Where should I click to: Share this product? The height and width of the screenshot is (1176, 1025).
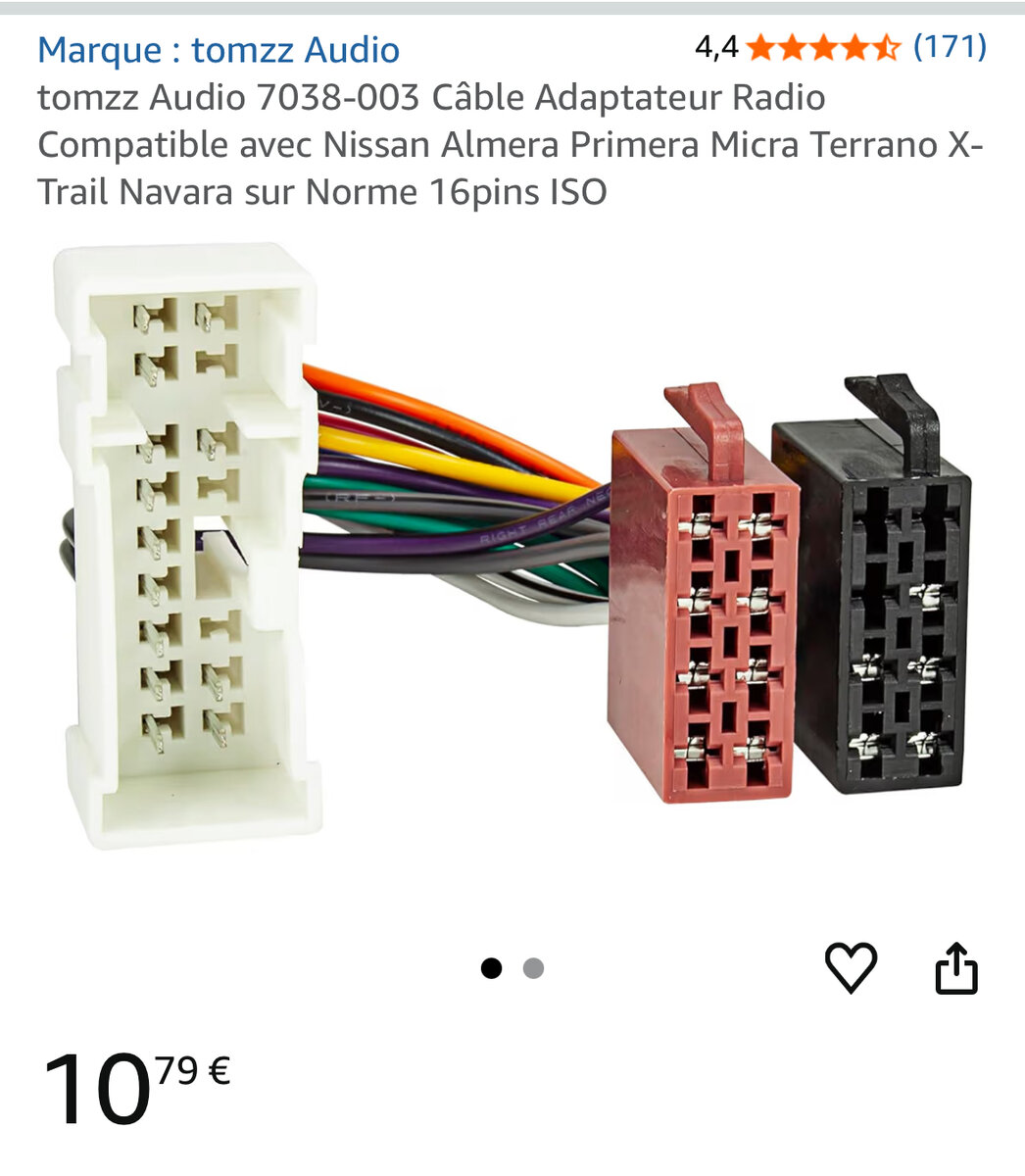pos(955,968)
